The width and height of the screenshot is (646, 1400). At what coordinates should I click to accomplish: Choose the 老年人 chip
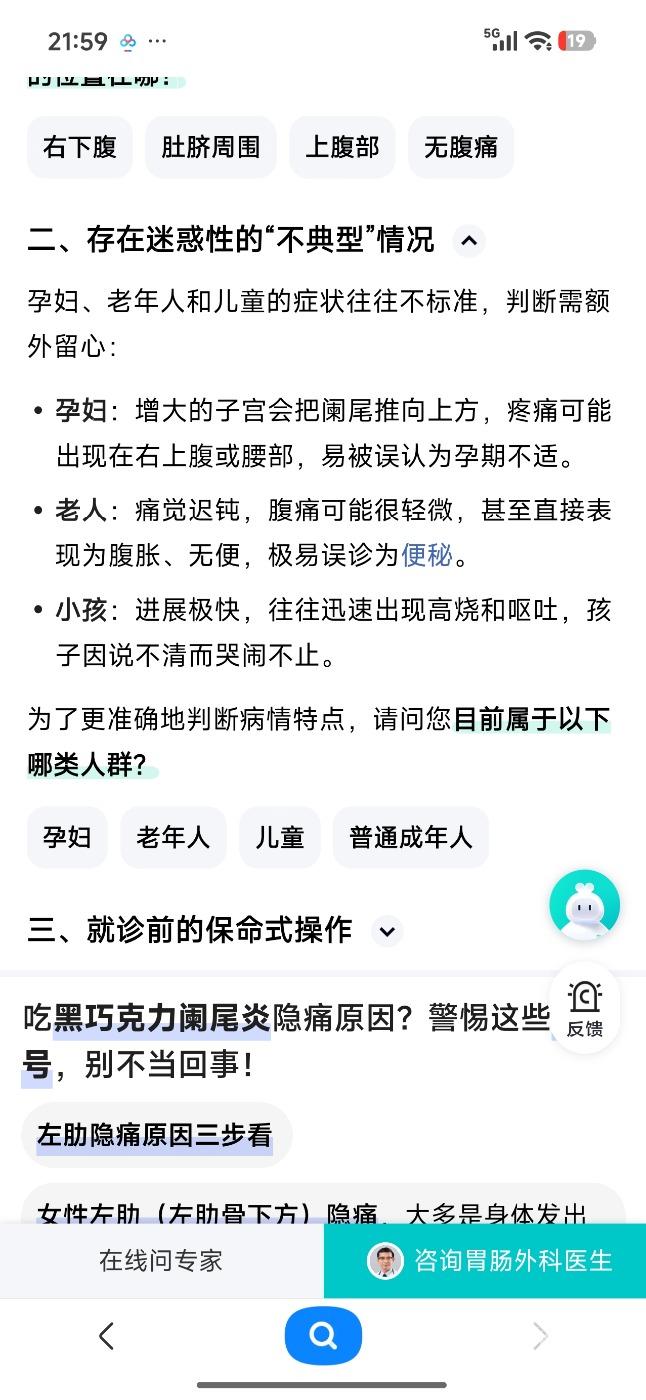[x=173, y=837]
